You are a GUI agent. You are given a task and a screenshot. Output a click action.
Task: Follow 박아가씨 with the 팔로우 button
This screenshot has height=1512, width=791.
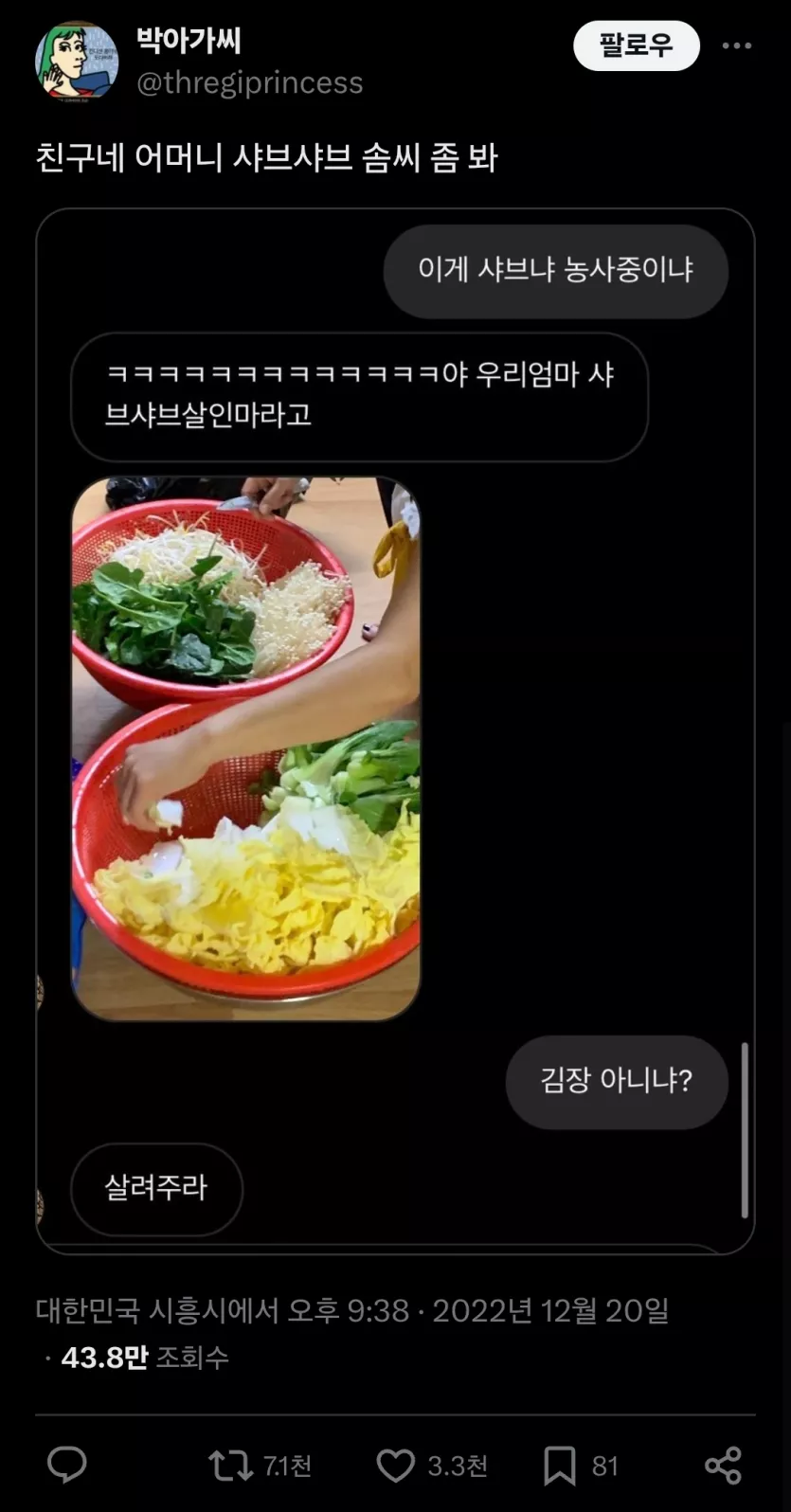[636, 45]
